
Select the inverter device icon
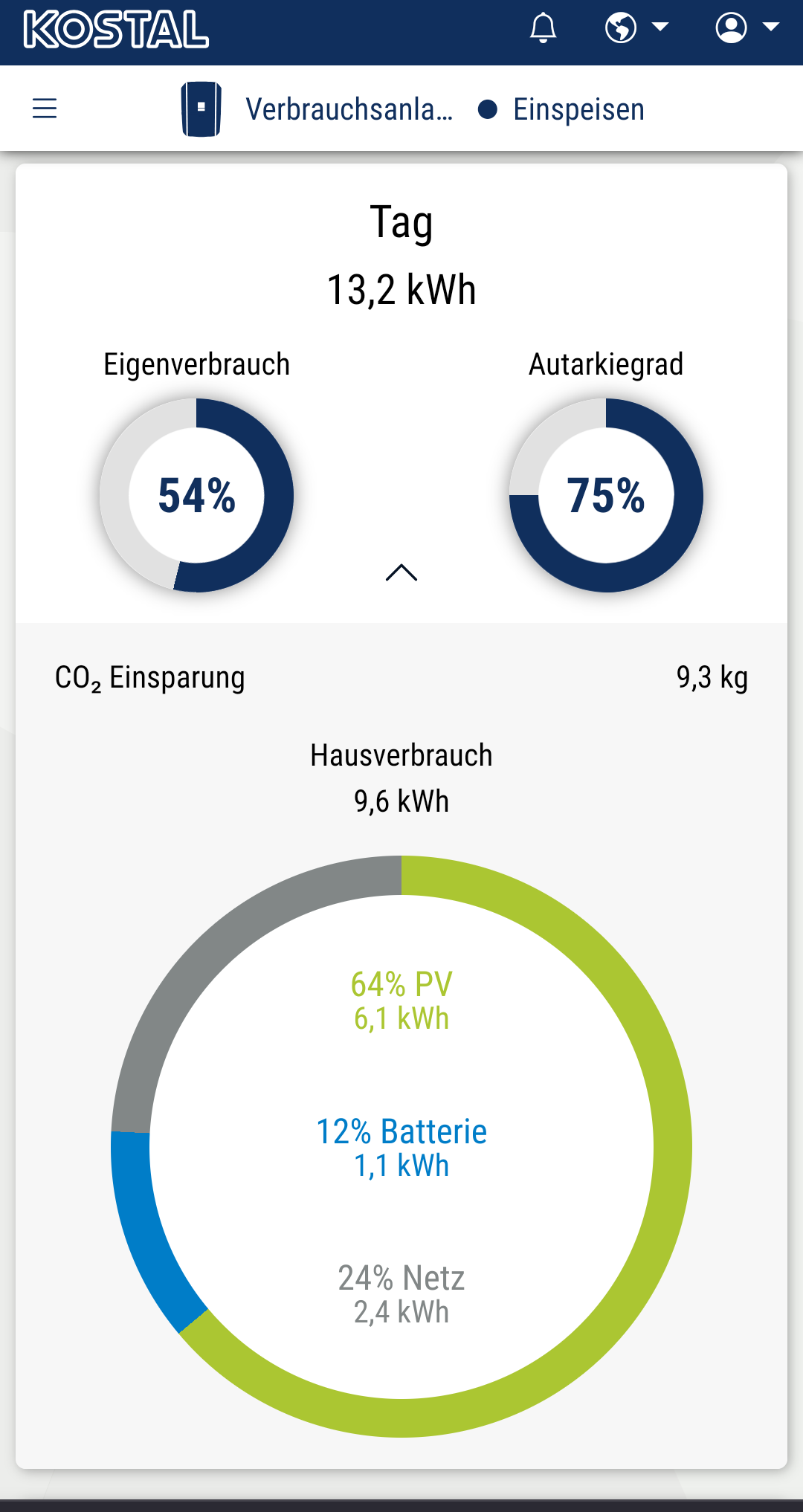pyautogui.click(x=201, y=109)
